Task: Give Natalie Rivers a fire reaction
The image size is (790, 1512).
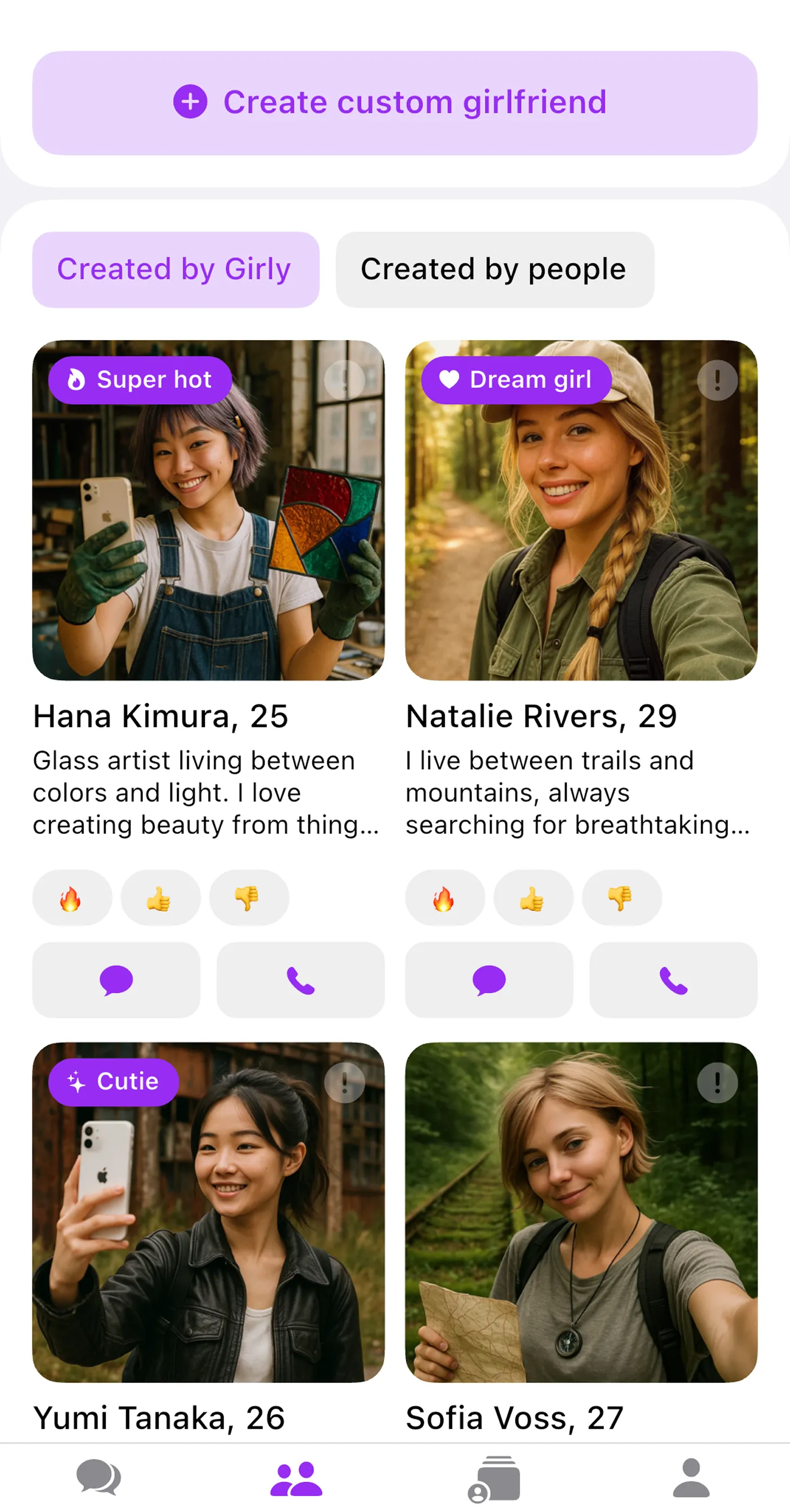Action: pyautogui.click(x=445, y=898)
